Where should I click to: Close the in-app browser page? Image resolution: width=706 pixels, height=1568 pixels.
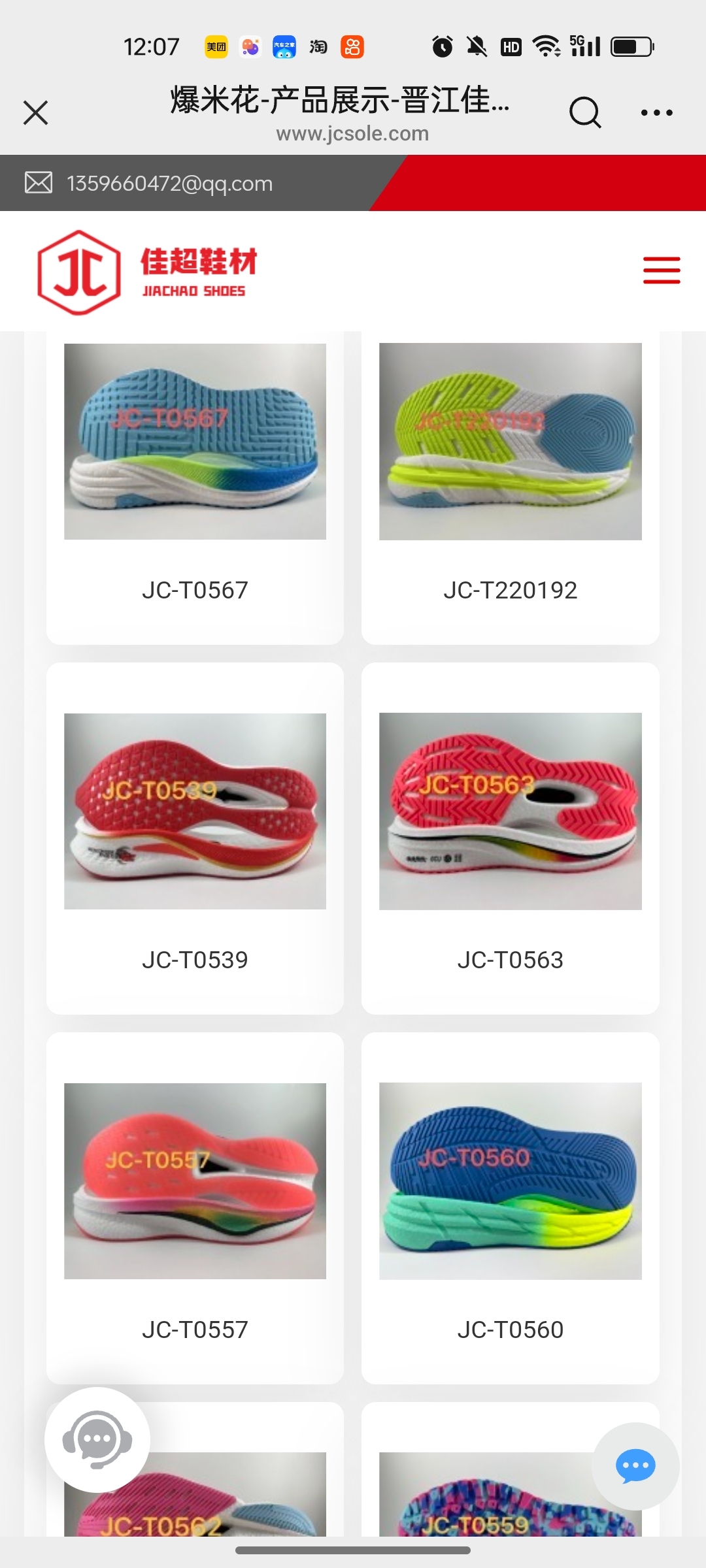(x=36, y=112)
